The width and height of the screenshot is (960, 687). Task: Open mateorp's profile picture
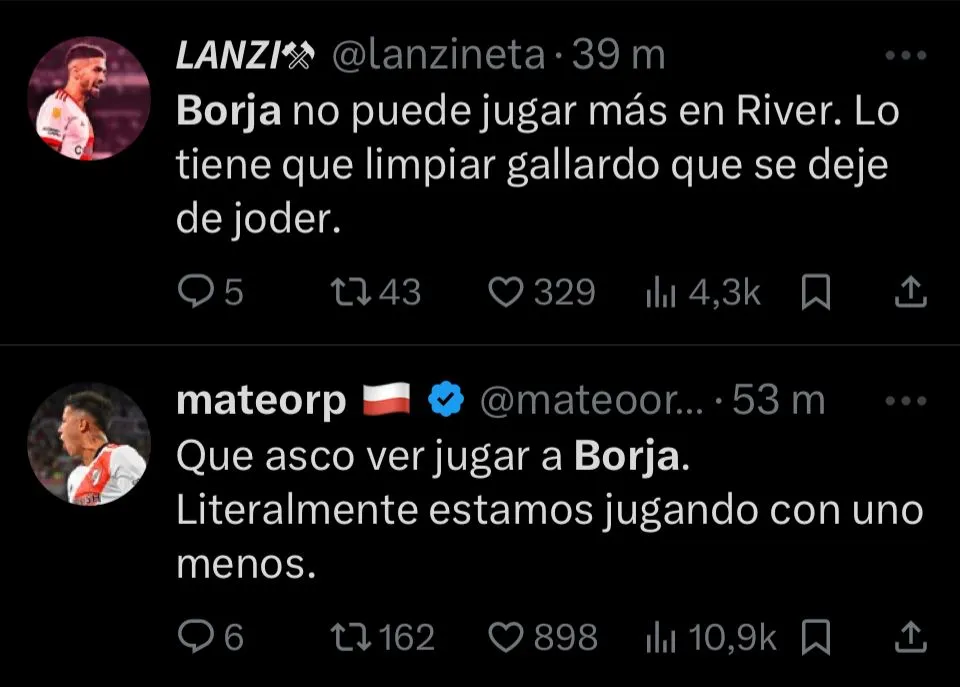coord(88,443)
